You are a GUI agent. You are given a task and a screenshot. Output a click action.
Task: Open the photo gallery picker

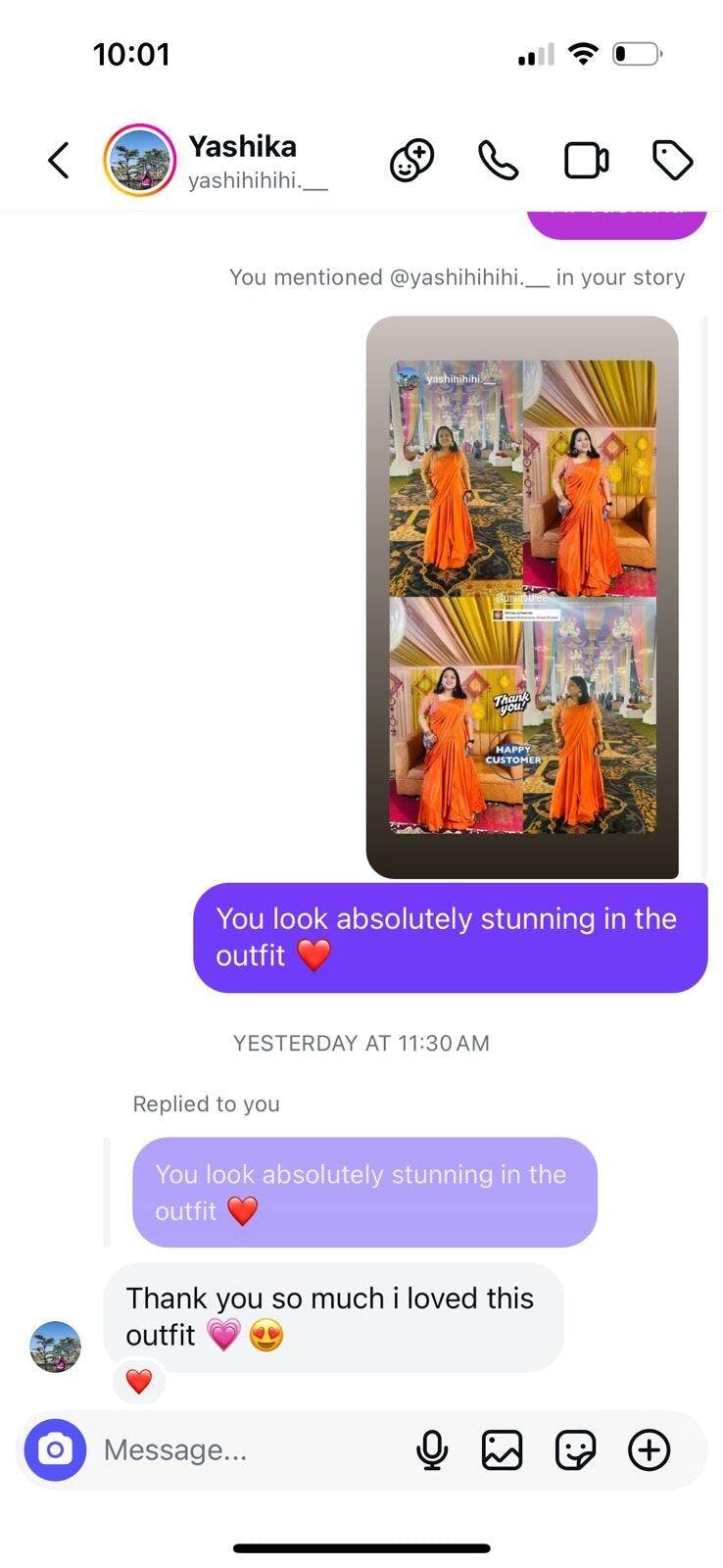click(502, 1449)
